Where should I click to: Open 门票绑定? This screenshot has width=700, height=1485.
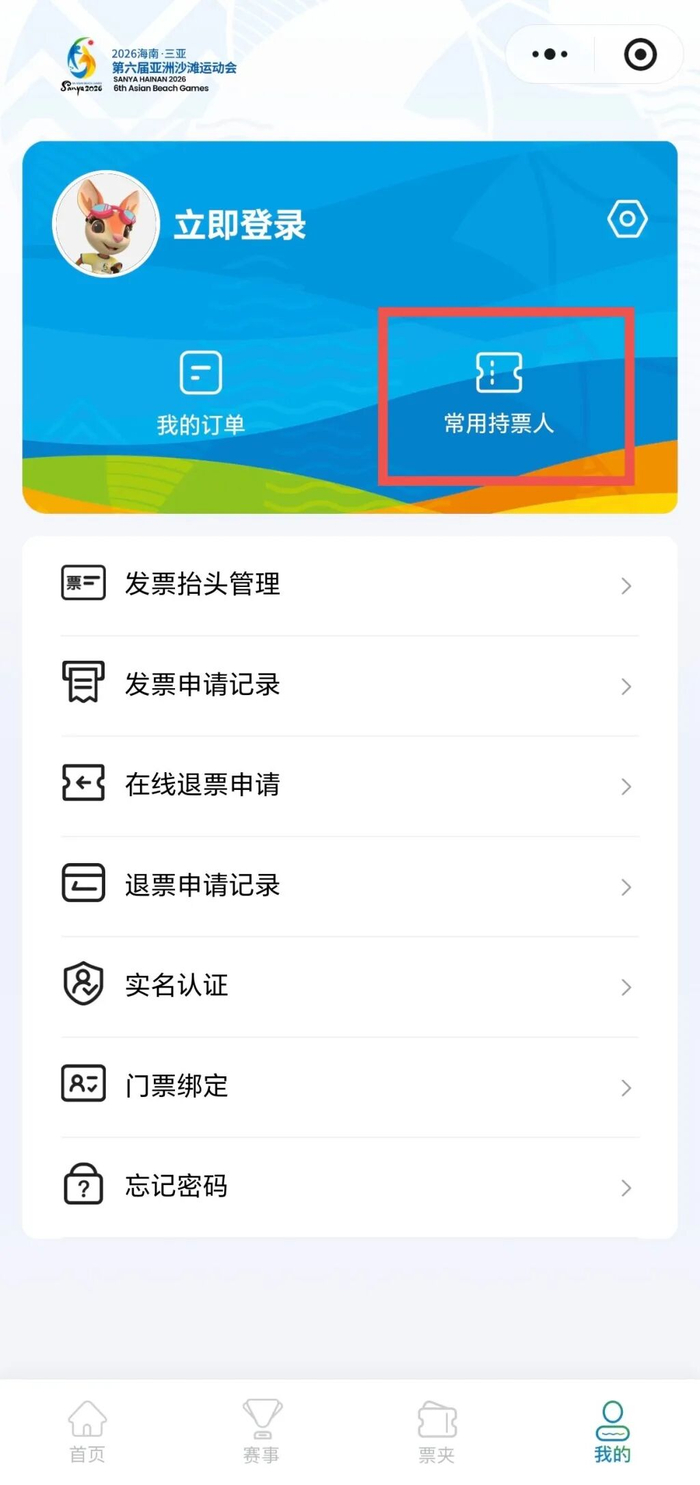pyautogui.click(x=349, y=1086)
